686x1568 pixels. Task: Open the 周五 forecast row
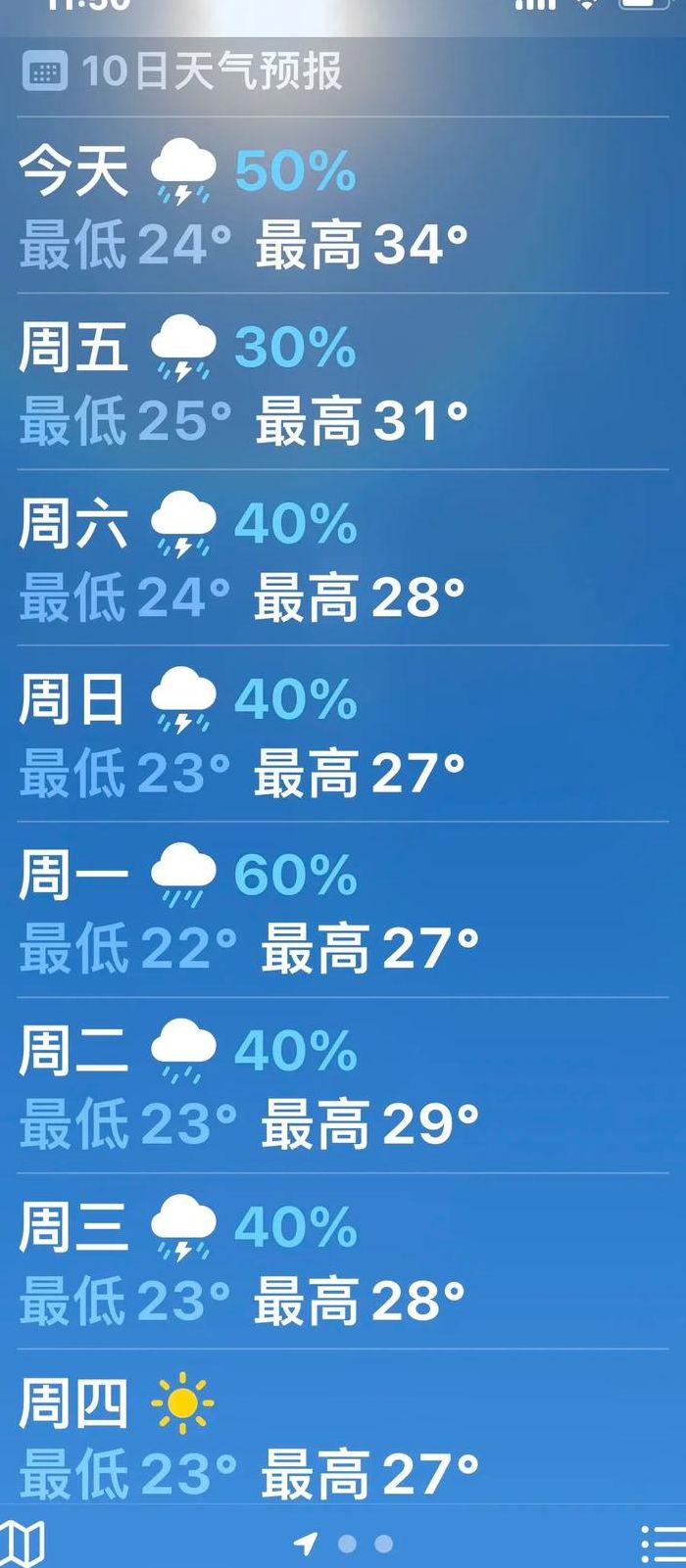(x=343, y=381)
